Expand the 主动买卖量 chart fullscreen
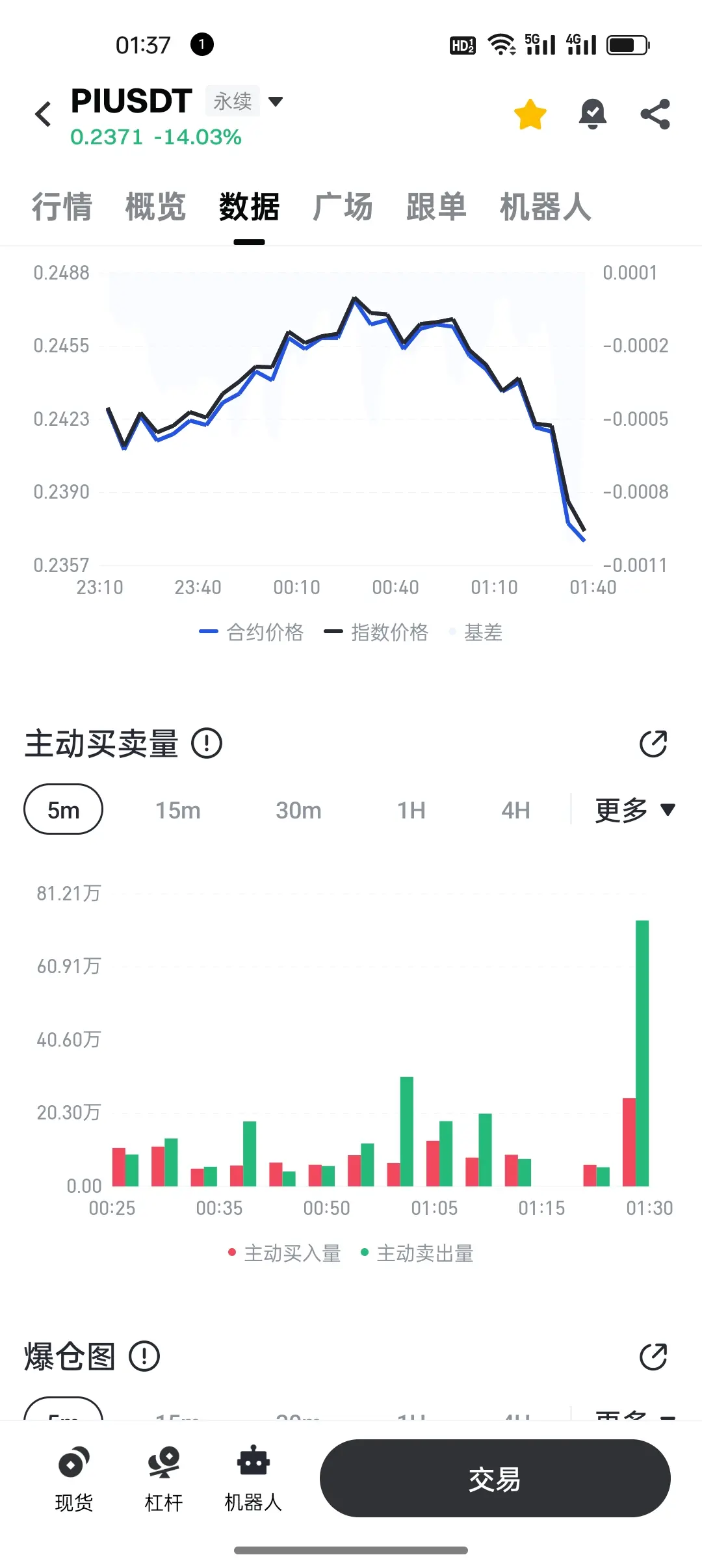Image resolution: width=702 pixels, height=1568 pixels. tap(653, 744)
